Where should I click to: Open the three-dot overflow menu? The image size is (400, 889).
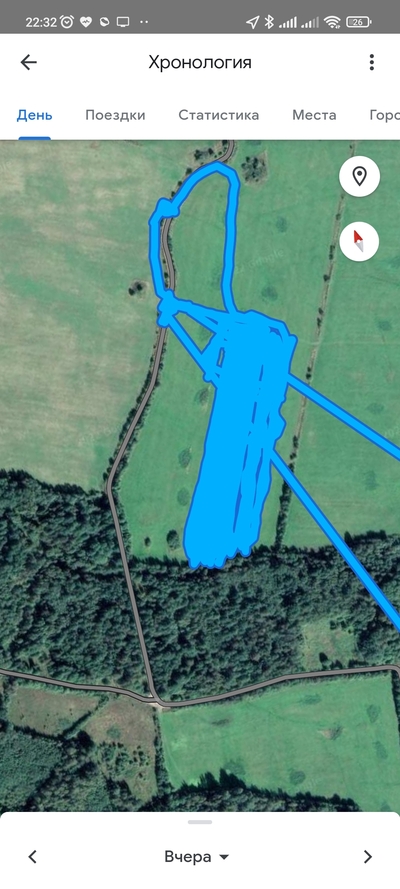pyautogui.click(x=372, y=62)
